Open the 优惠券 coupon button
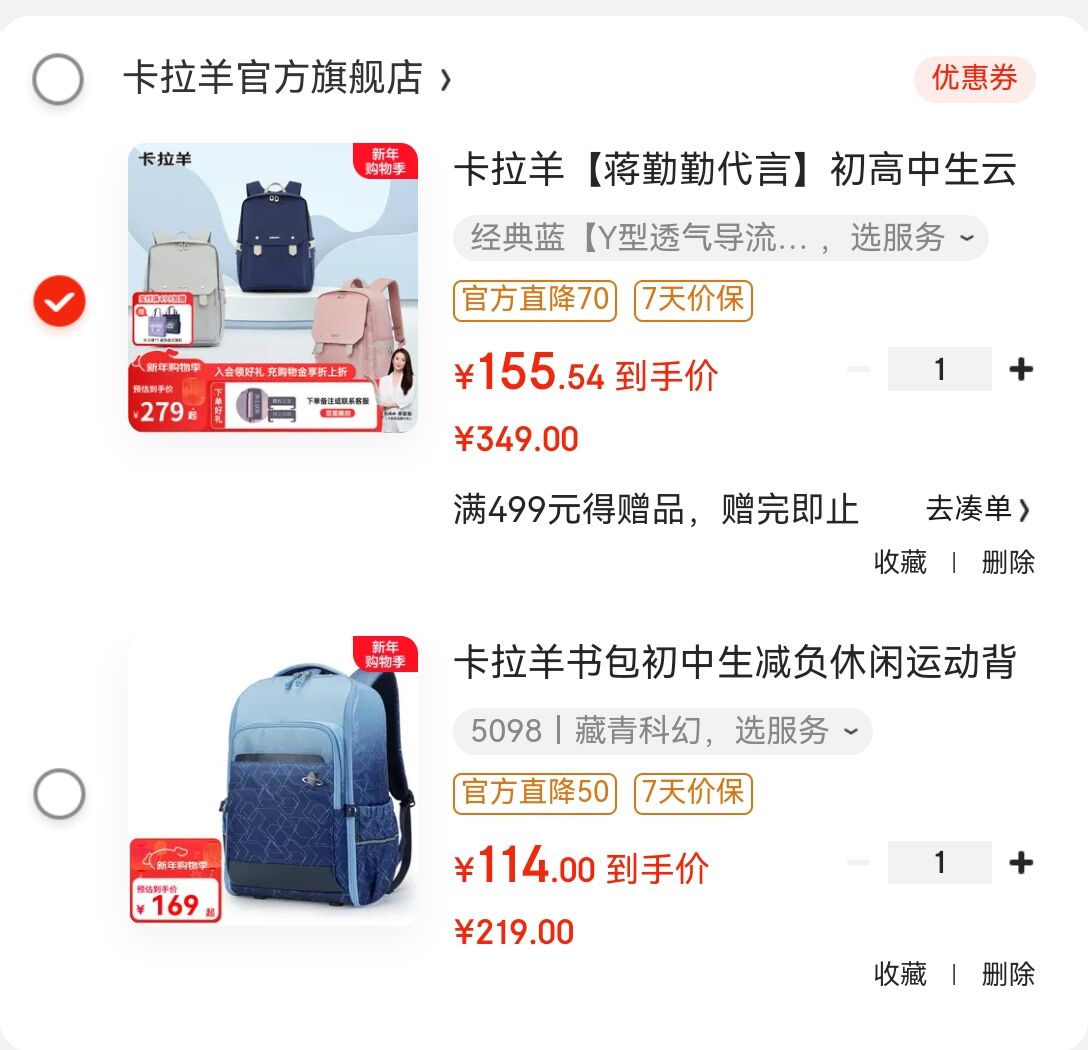 coord(974,78)
